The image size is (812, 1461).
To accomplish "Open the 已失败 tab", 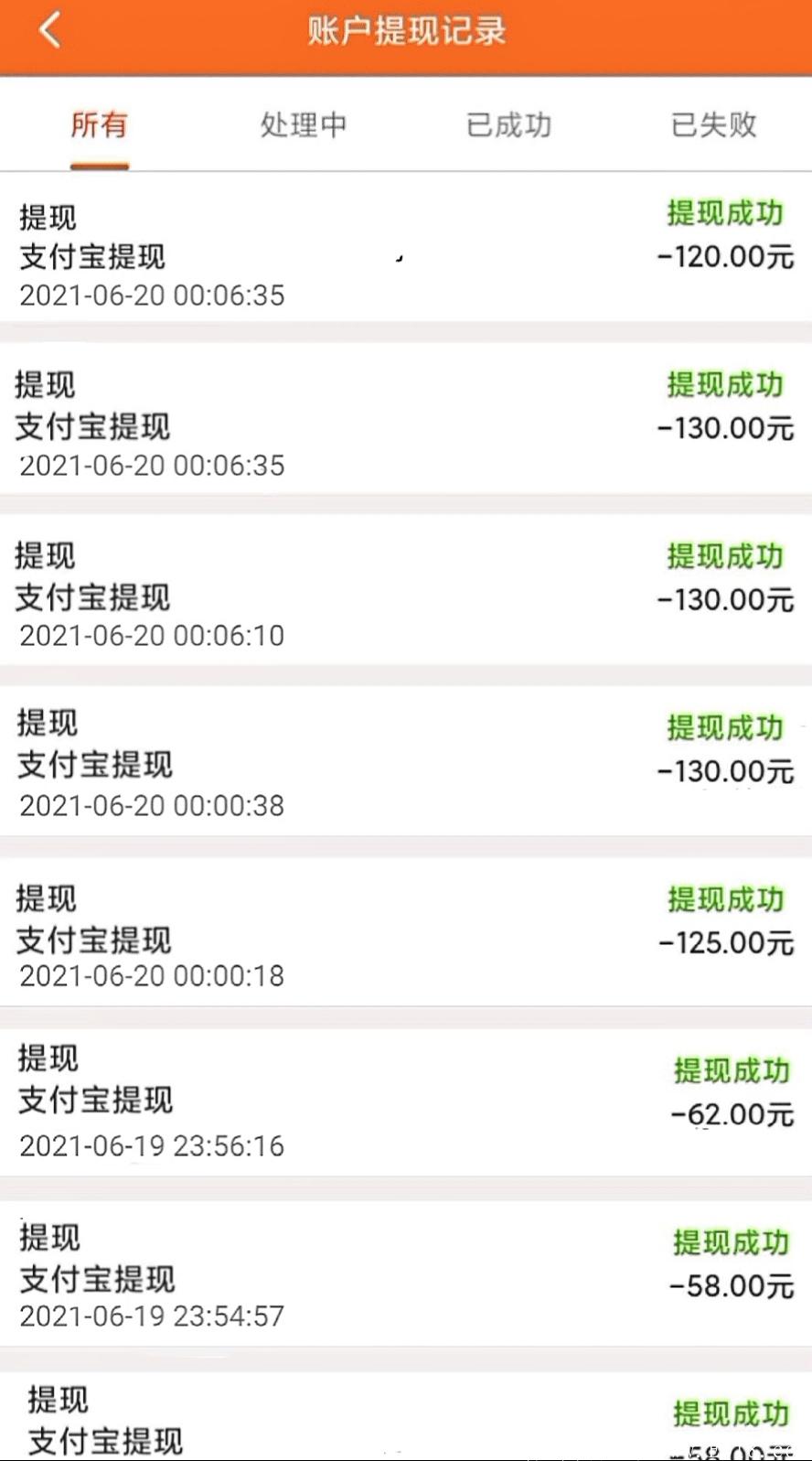I will (713, 125).
